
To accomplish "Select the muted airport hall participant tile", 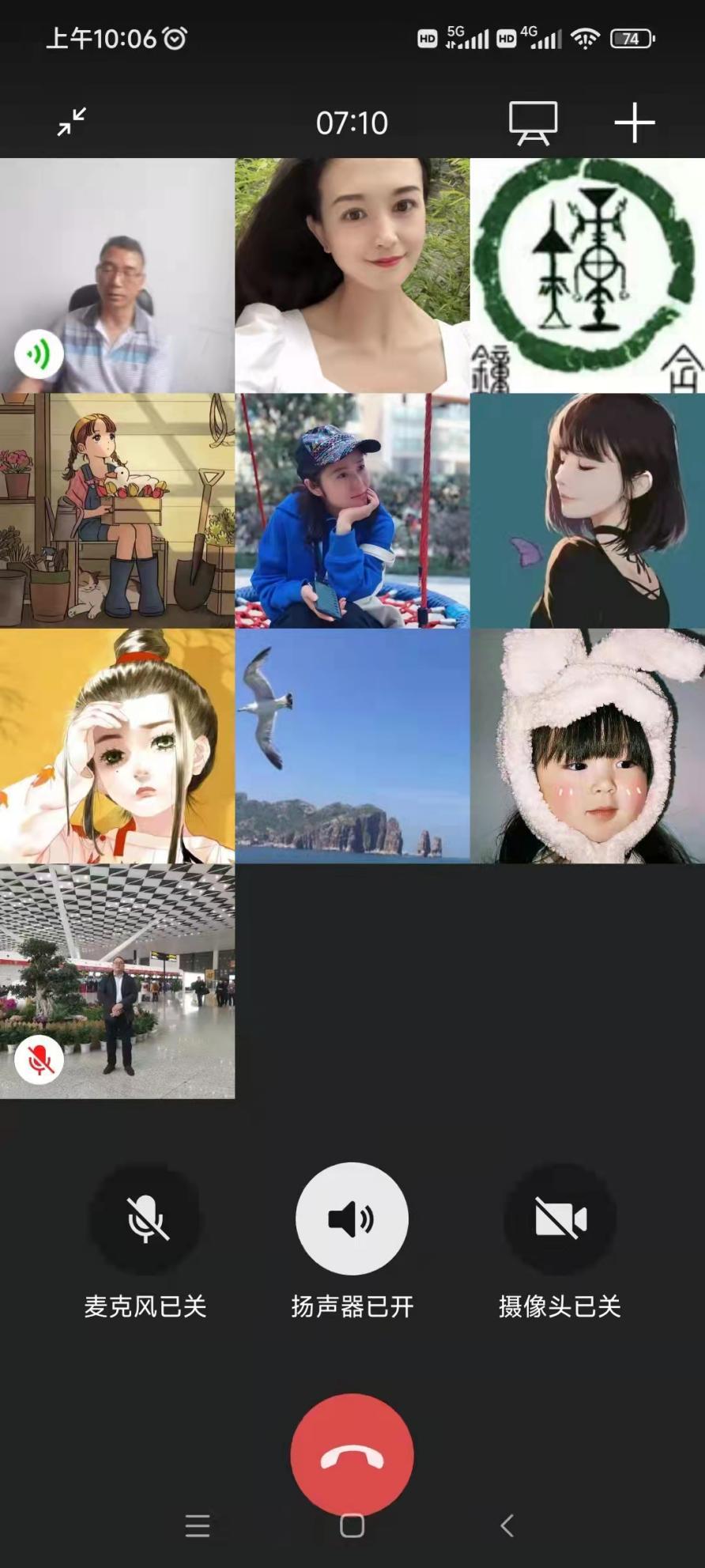I will [x=117, y=980].
